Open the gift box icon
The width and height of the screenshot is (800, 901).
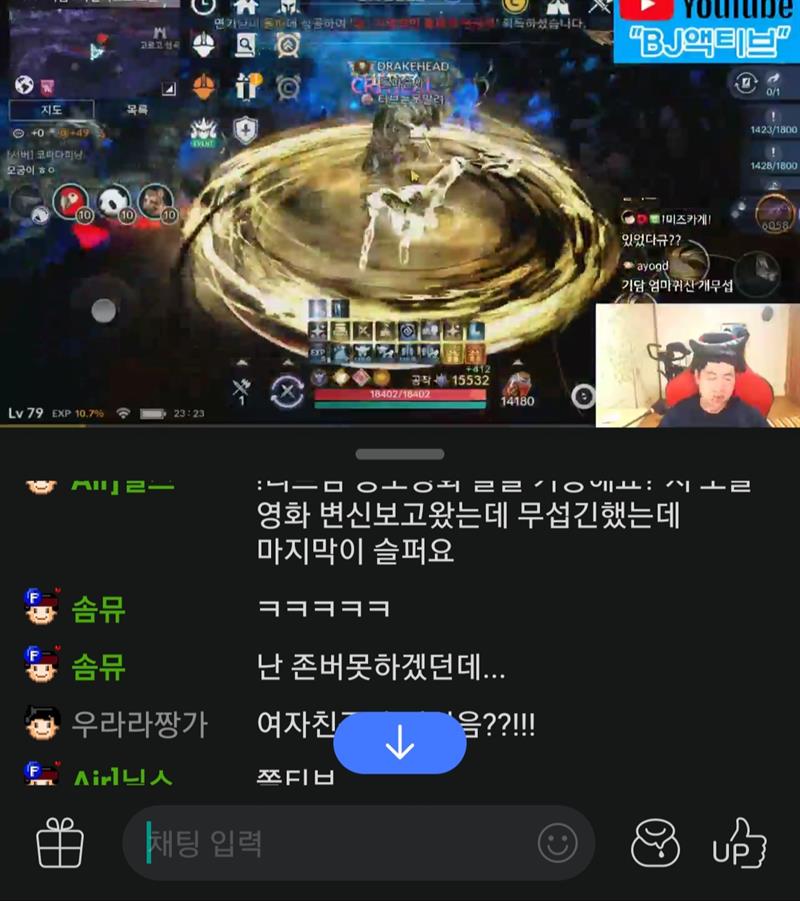[x=60, y=843]
